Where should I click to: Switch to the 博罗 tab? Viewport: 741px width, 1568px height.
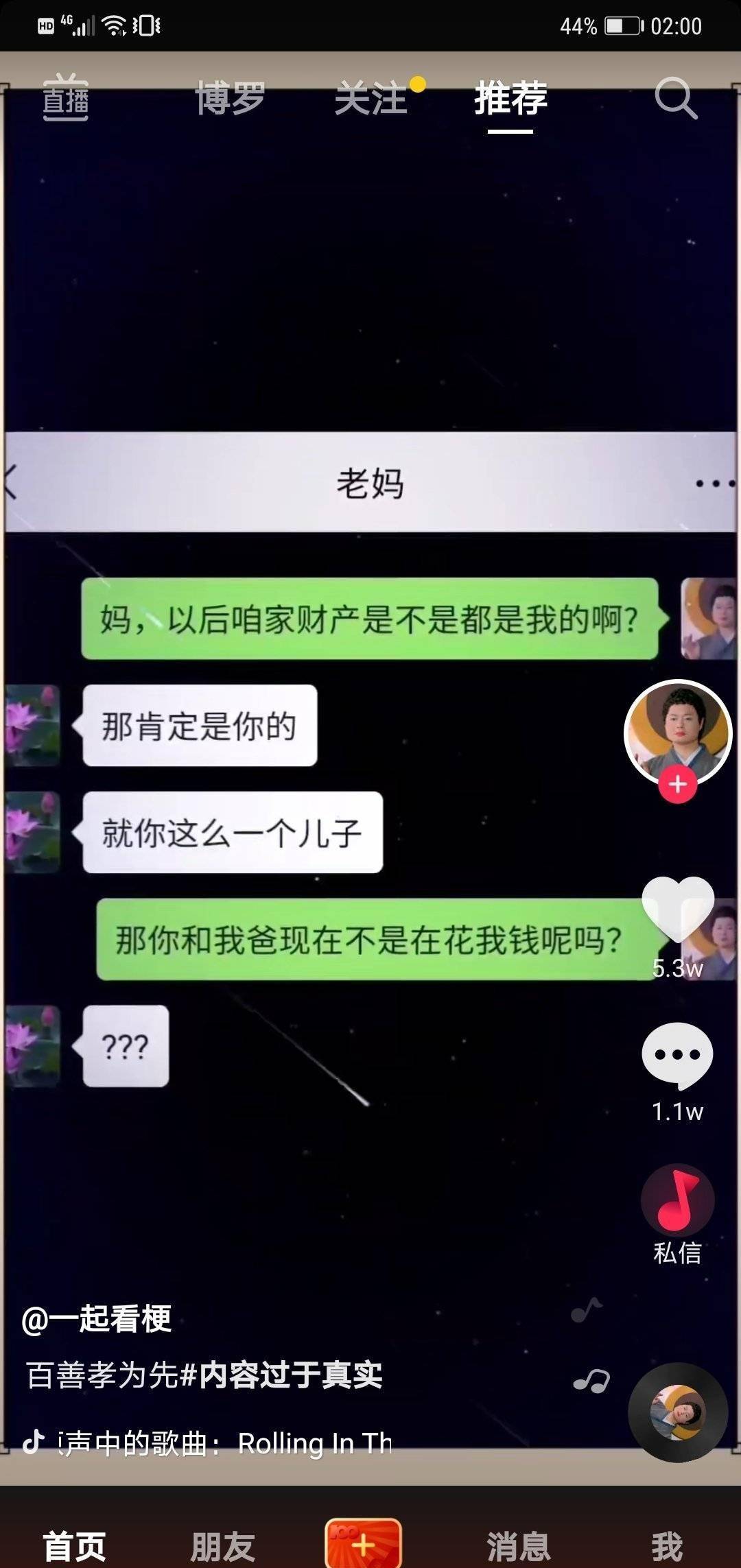[231, 98]
